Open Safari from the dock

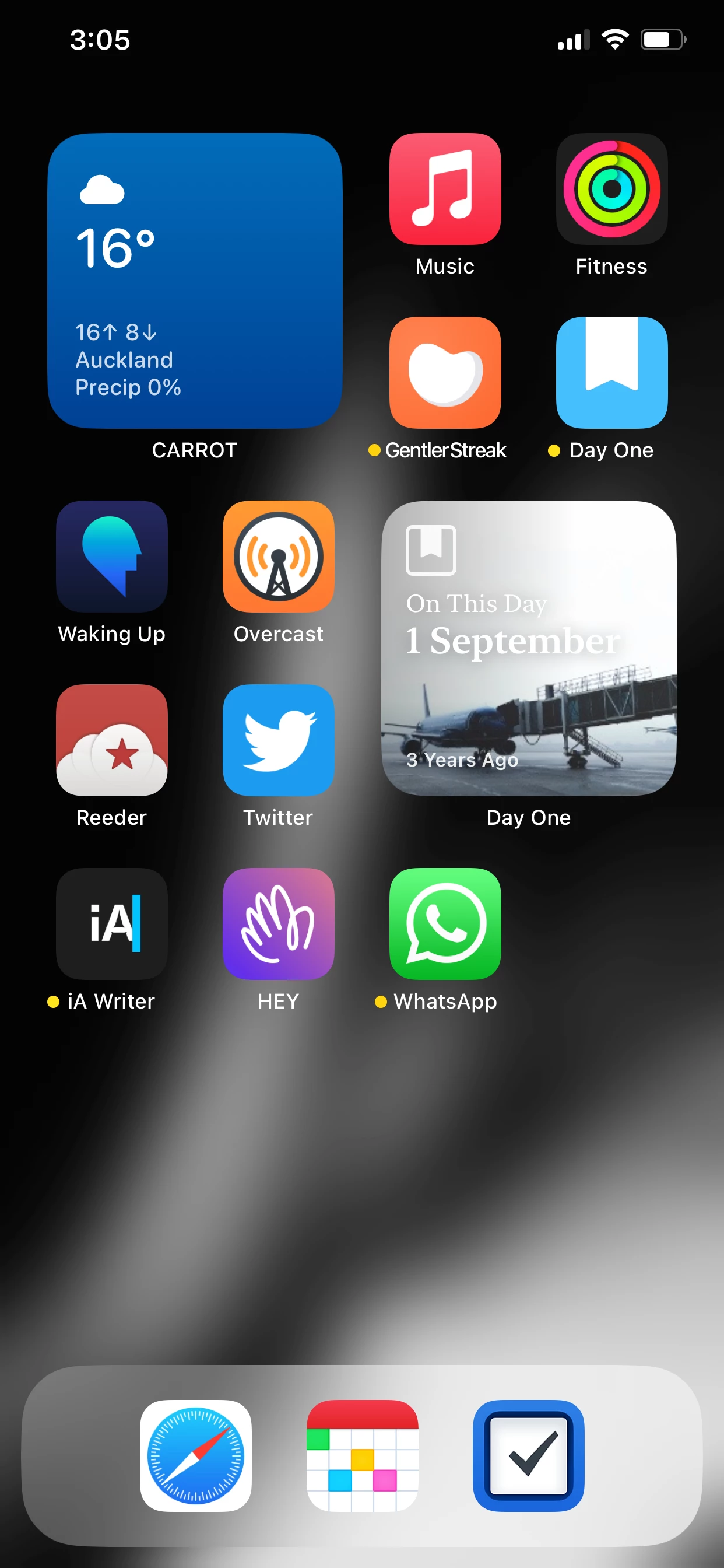point(195,1456)
